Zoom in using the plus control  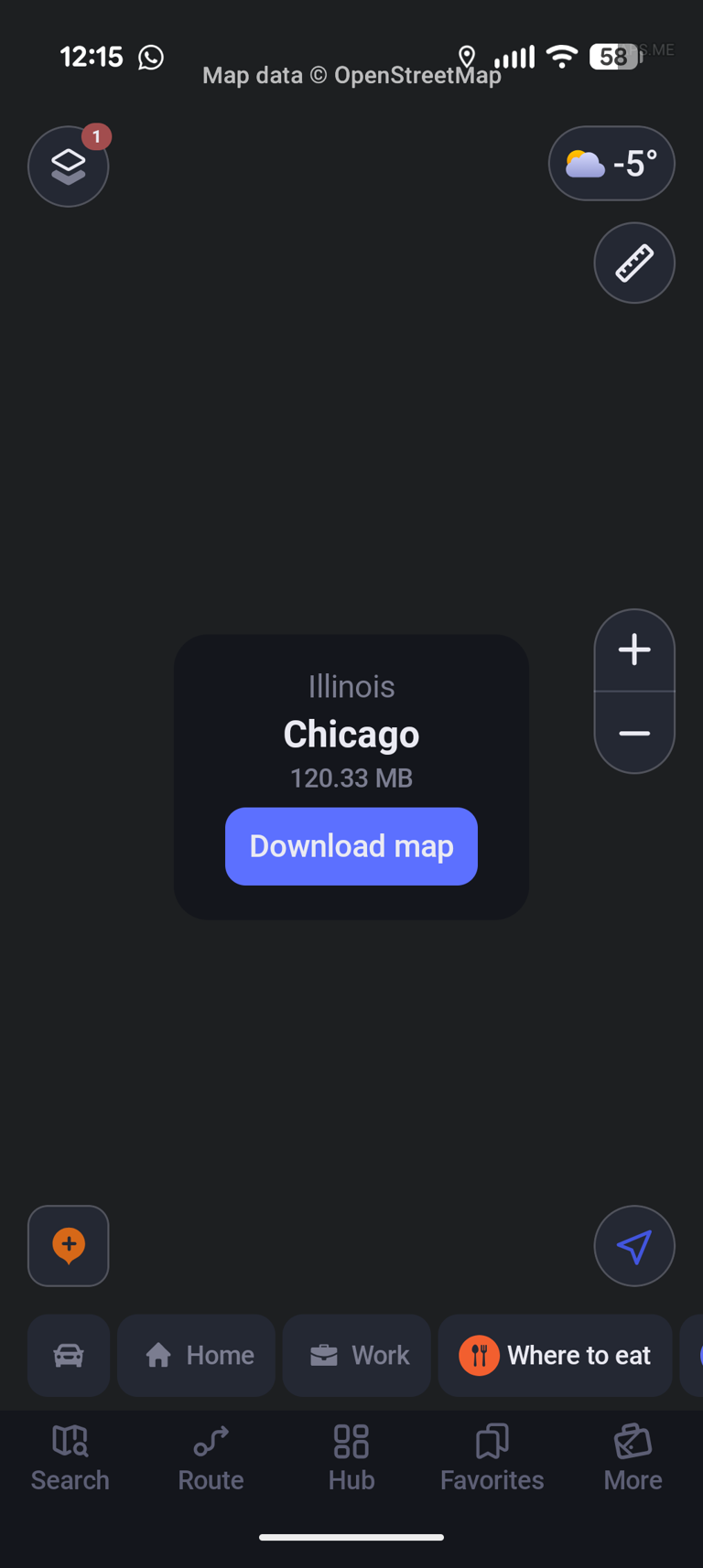pos(634,650)
